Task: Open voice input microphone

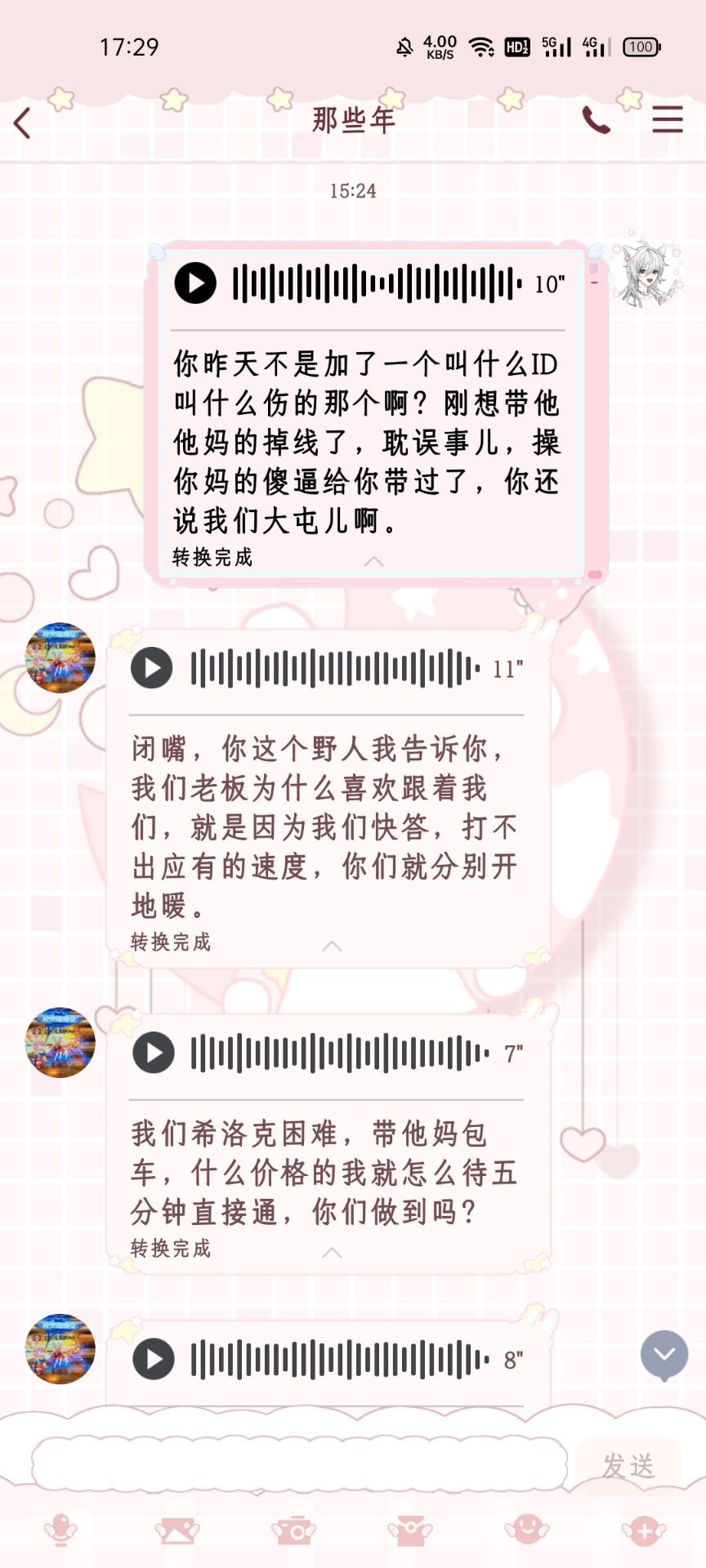Action: [x=60, y=1530]
